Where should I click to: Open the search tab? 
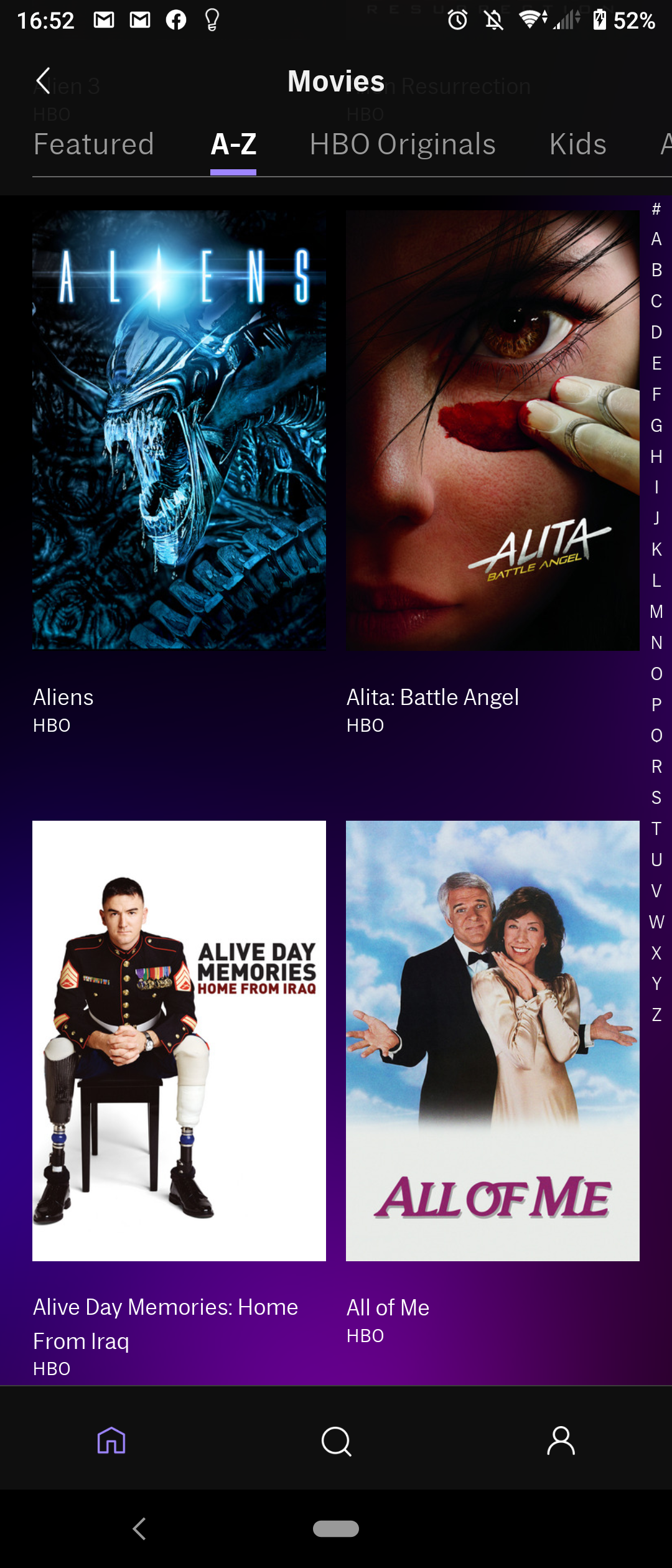click(x=336, y=1441)
